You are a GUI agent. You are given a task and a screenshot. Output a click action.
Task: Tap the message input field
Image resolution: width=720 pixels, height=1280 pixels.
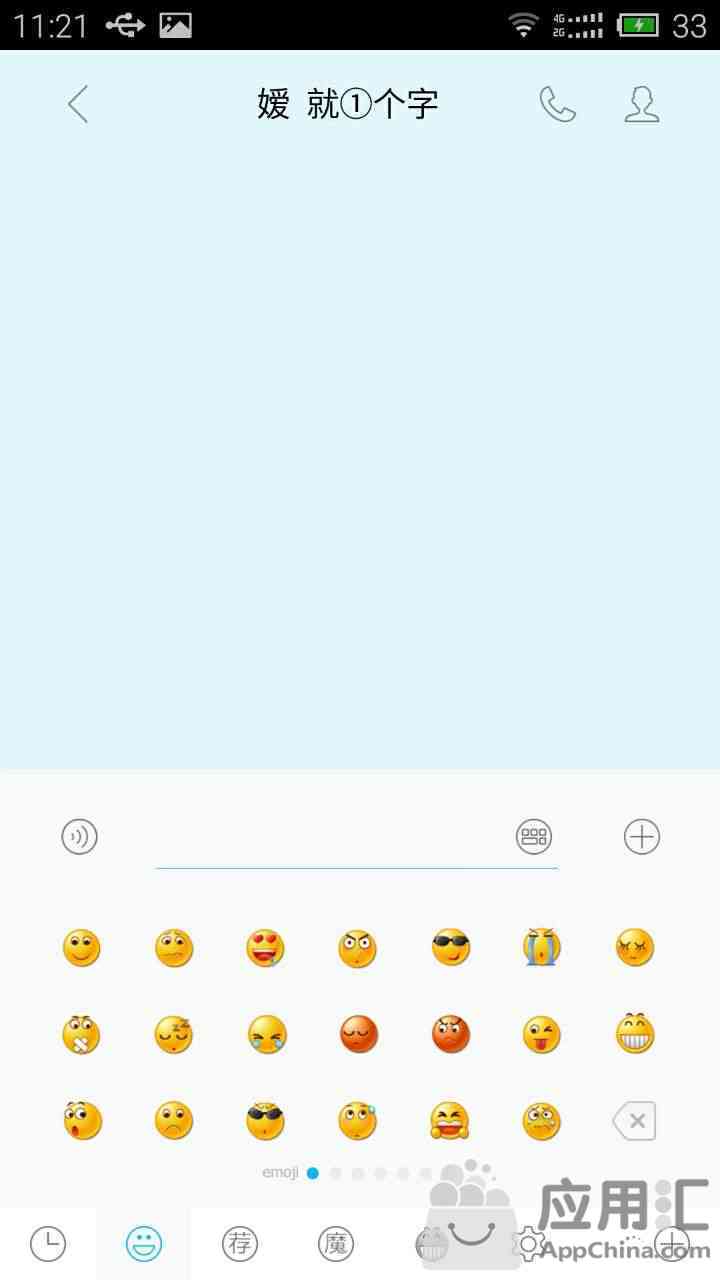click(330, 838)
